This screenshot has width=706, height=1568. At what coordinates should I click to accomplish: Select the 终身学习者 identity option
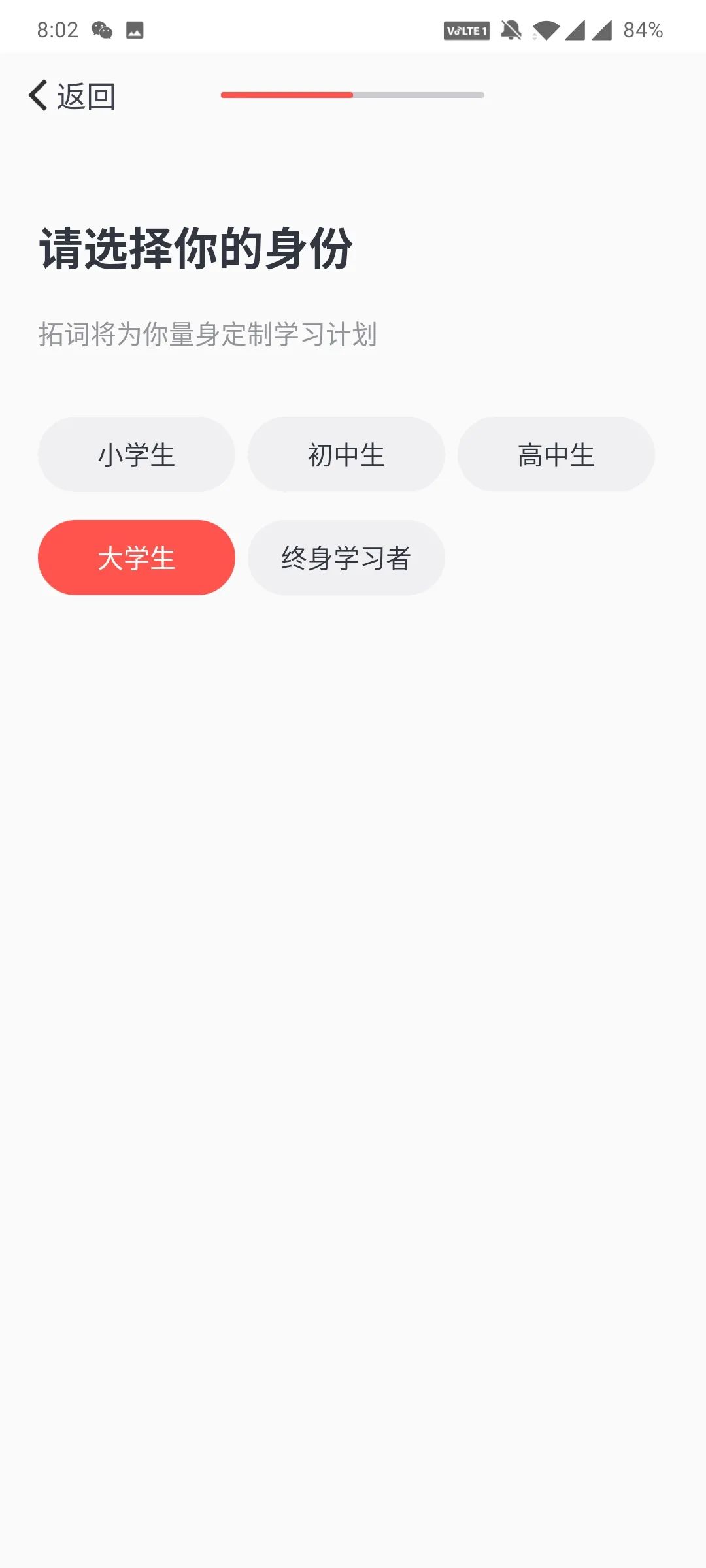tap(346, 557)
